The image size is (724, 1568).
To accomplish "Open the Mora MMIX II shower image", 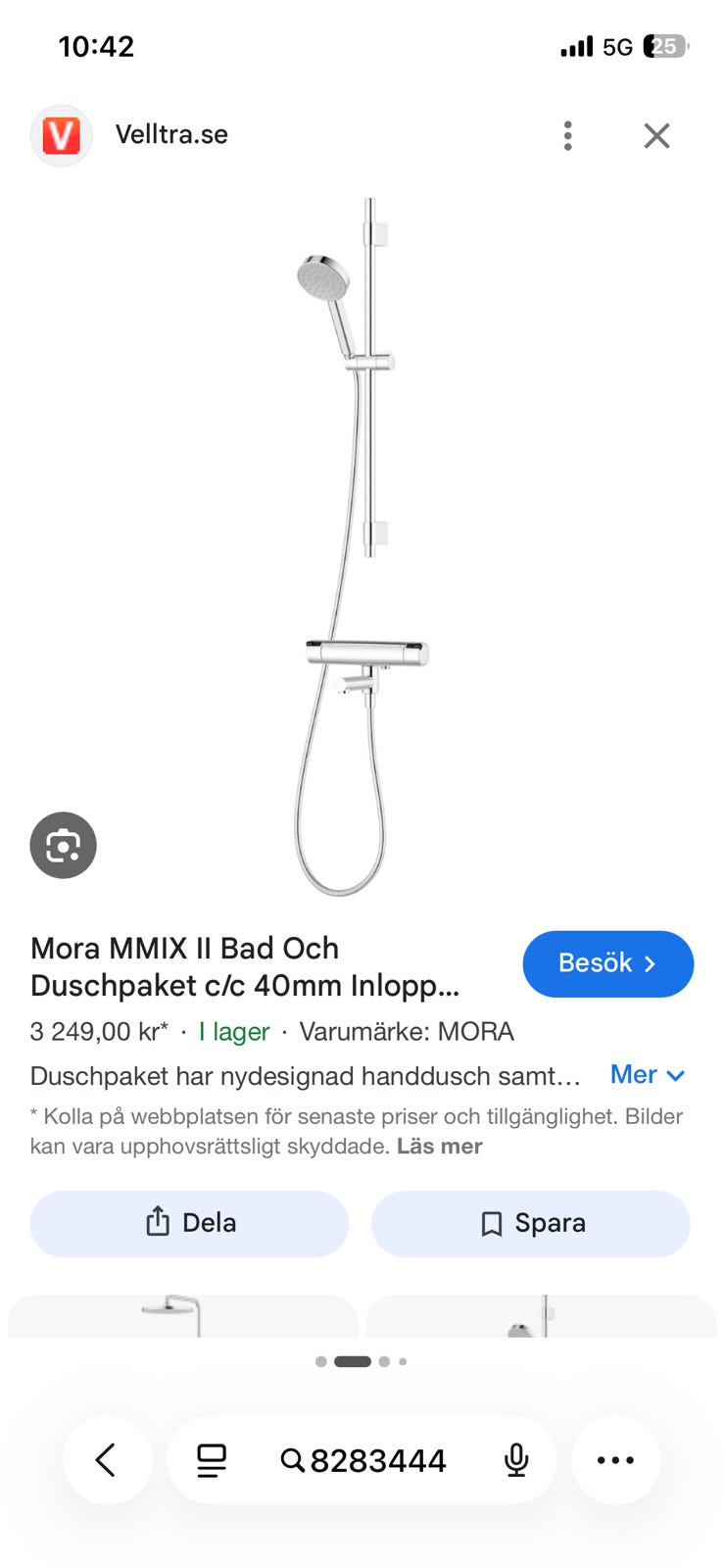I will point(362,546).
